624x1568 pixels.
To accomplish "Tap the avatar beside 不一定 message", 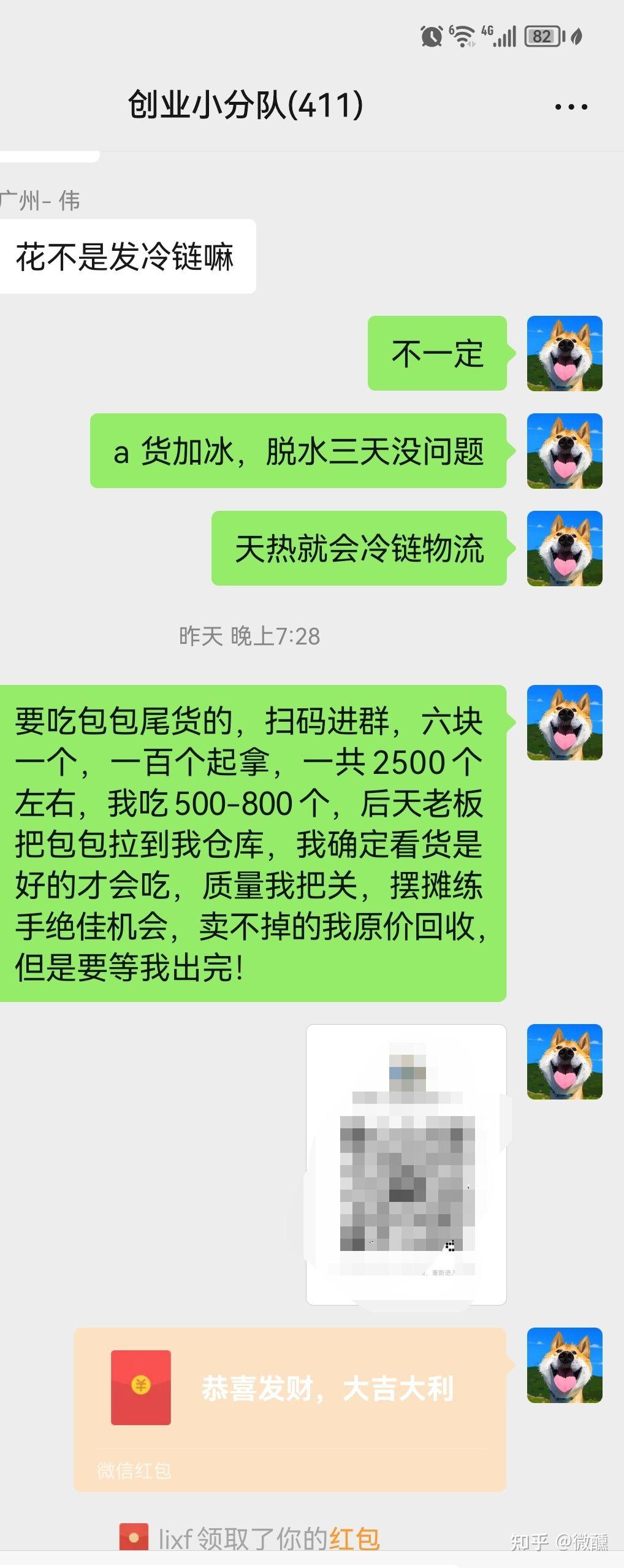I will pos(565,353).
